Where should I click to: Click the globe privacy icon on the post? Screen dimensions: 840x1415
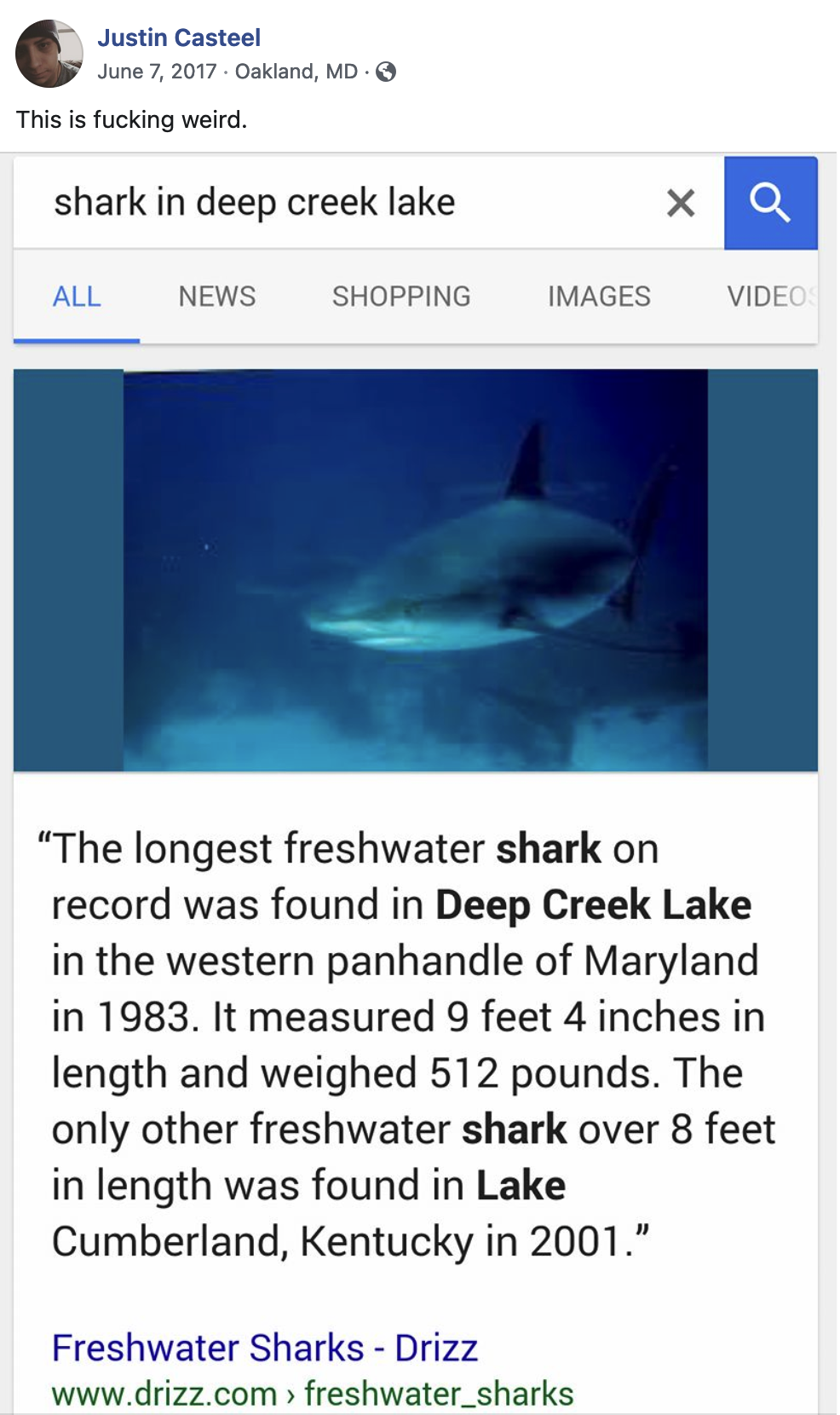point(385,72)
